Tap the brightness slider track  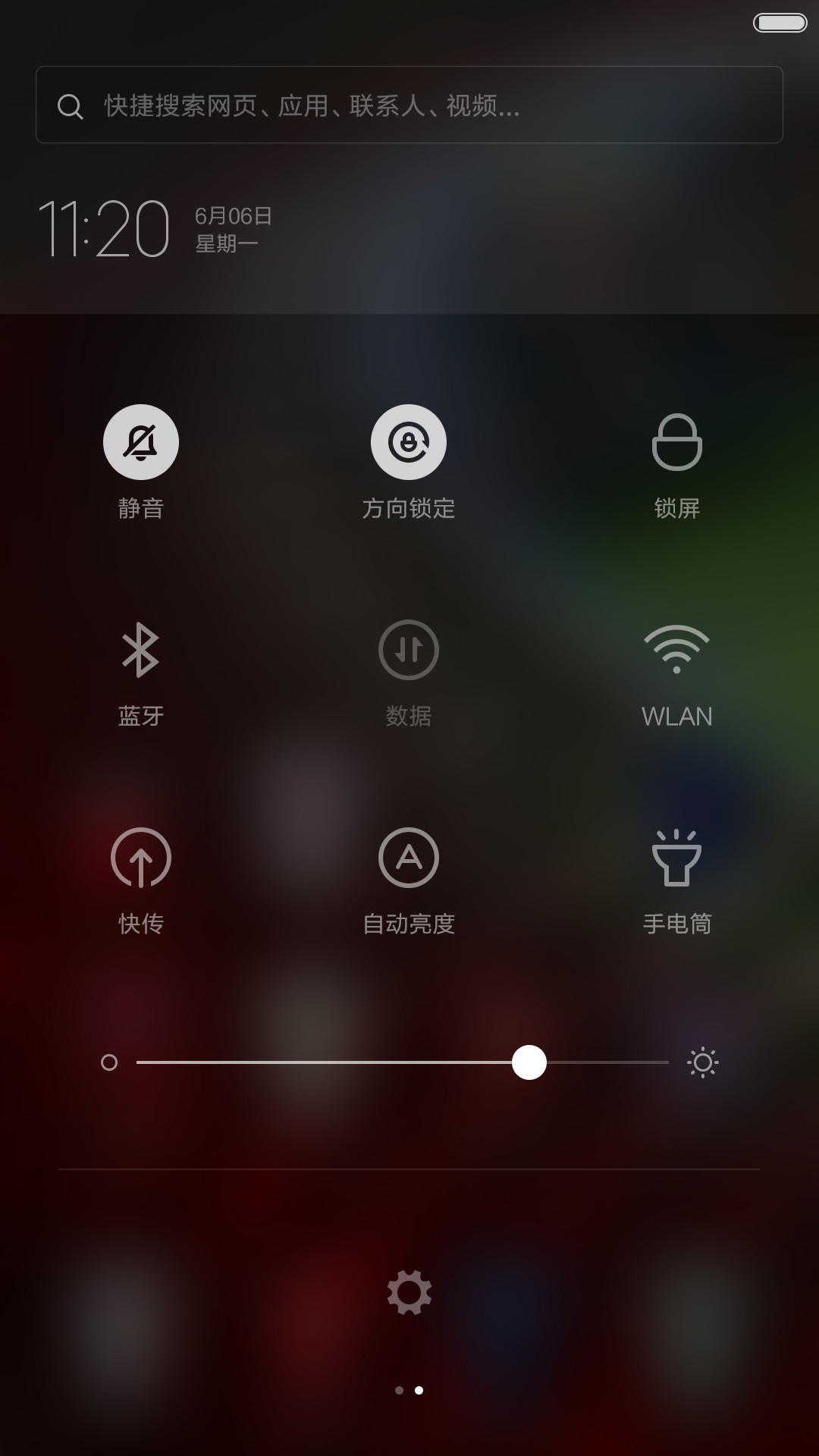pyautogui.click(x=403, y=1062)
